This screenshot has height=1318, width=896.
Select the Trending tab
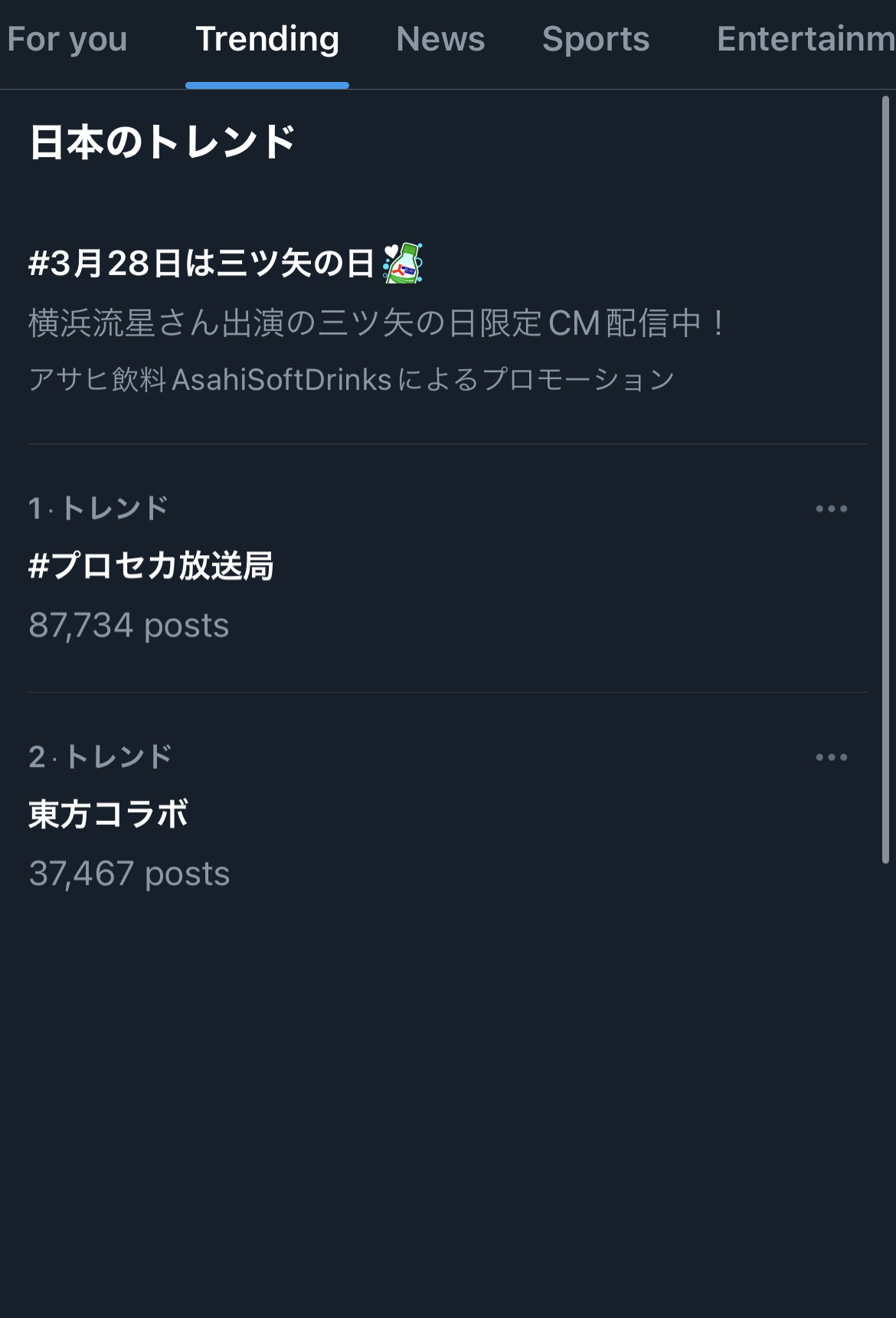(267, 40)
